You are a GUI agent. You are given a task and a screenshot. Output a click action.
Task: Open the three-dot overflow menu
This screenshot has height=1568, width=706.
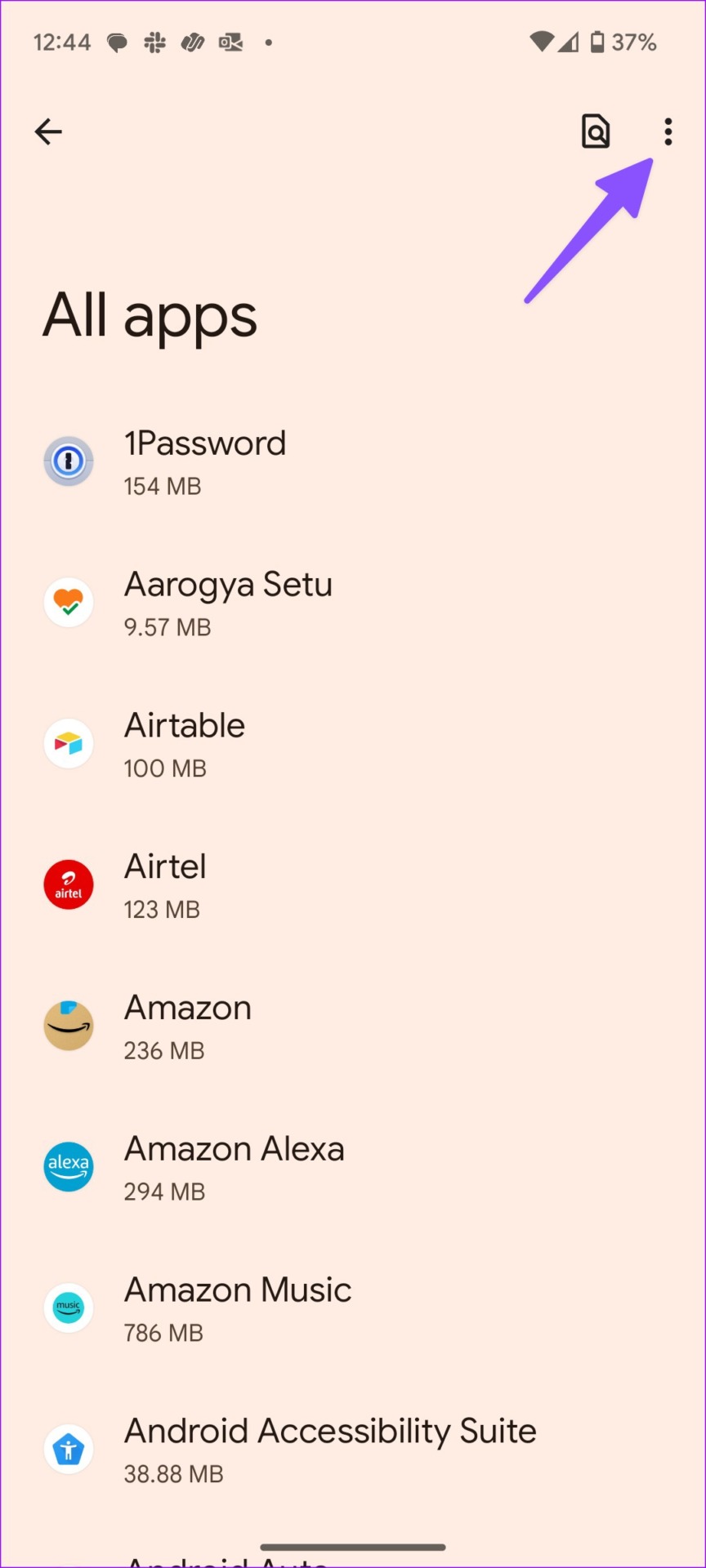click(668, 131)
